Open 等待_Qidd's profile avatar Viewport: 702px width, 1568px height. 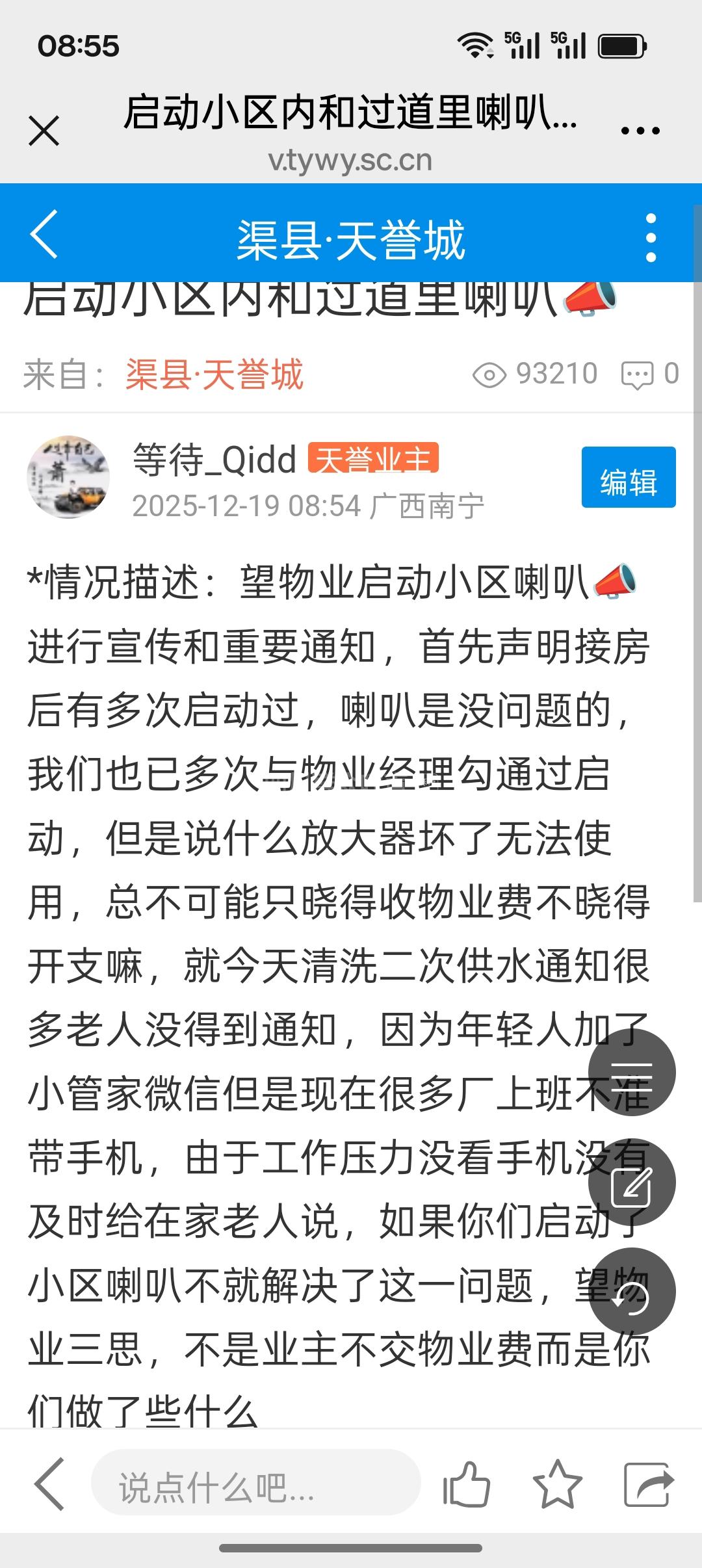68,477
